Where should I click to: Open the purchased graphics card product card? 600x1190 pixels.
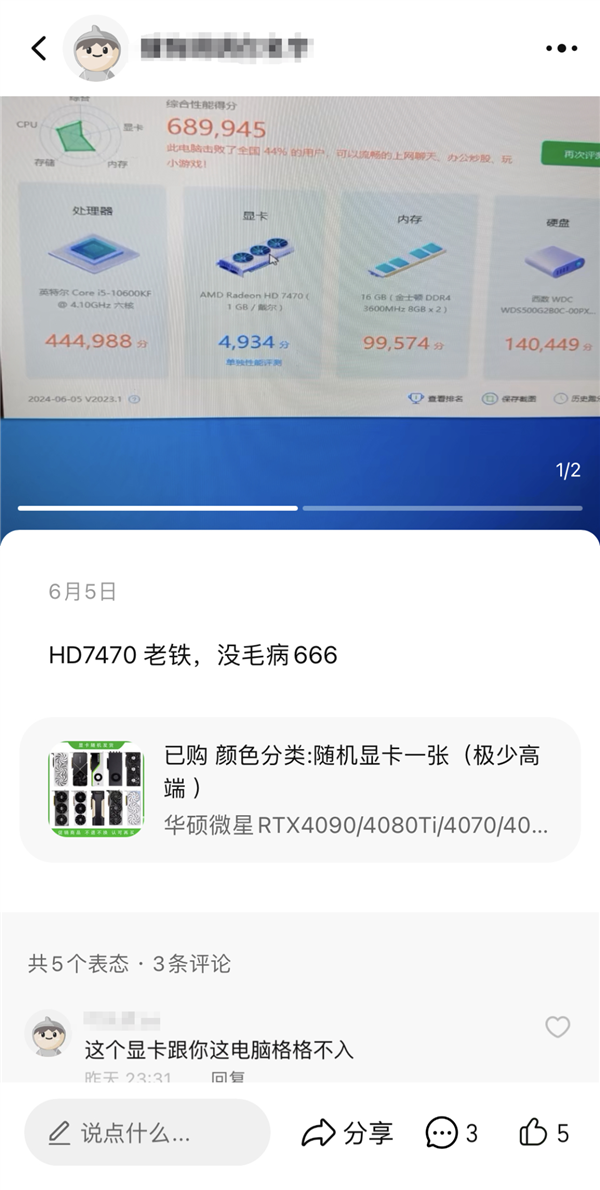300,789
